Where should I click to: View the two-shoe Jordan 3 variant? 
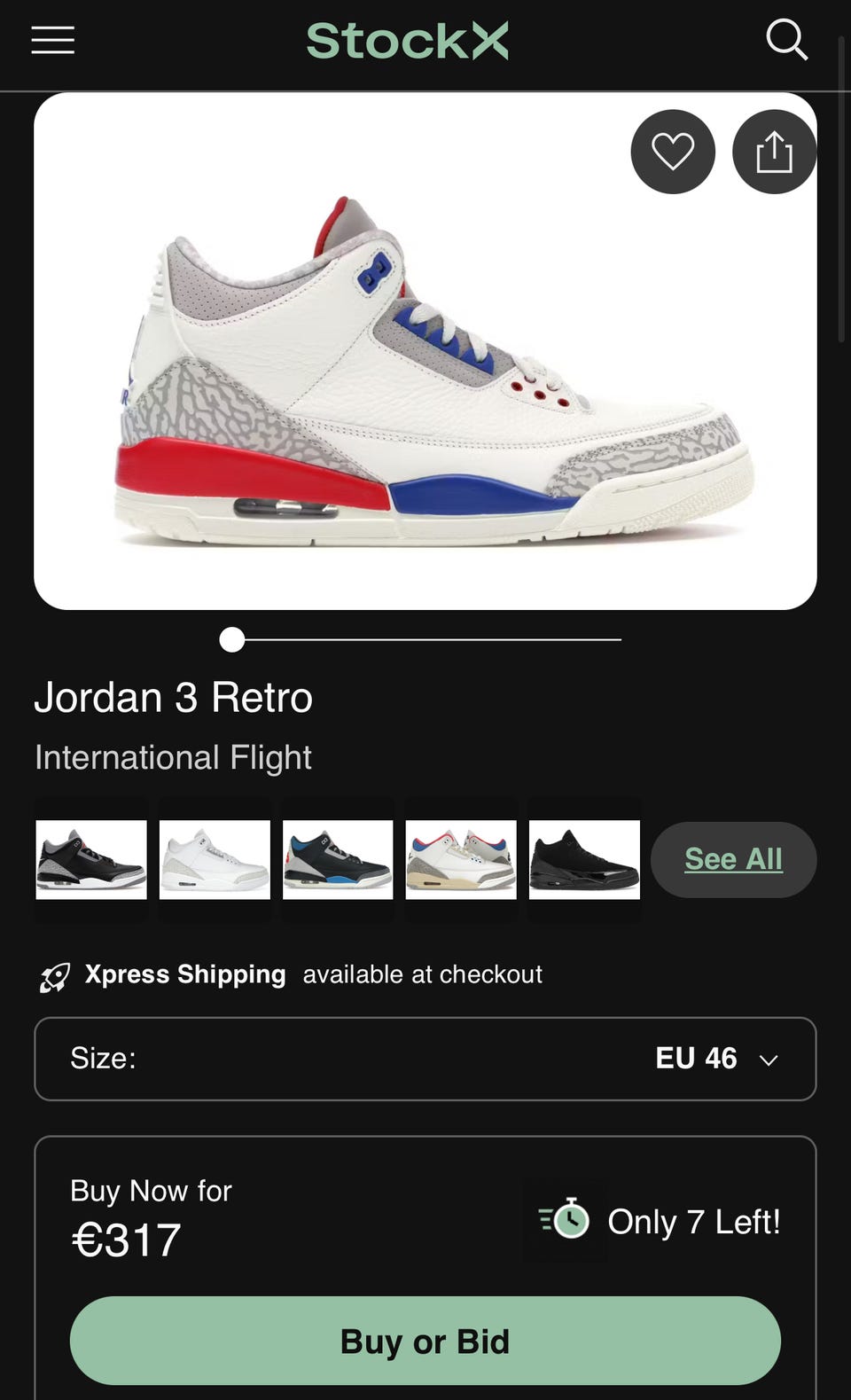(461, 859)
